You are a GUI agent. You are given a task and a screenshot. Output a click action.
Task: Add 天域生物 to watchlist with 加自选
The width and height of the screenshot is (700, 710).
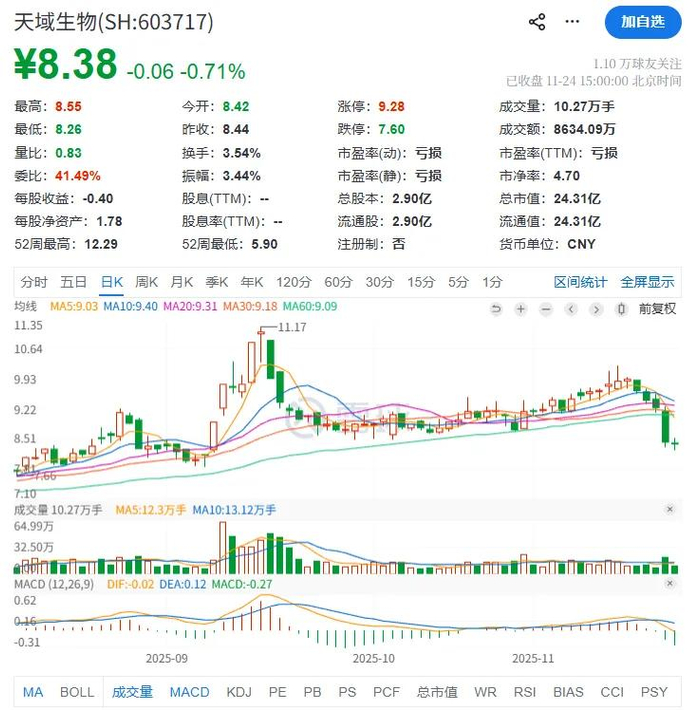[642, 22]
